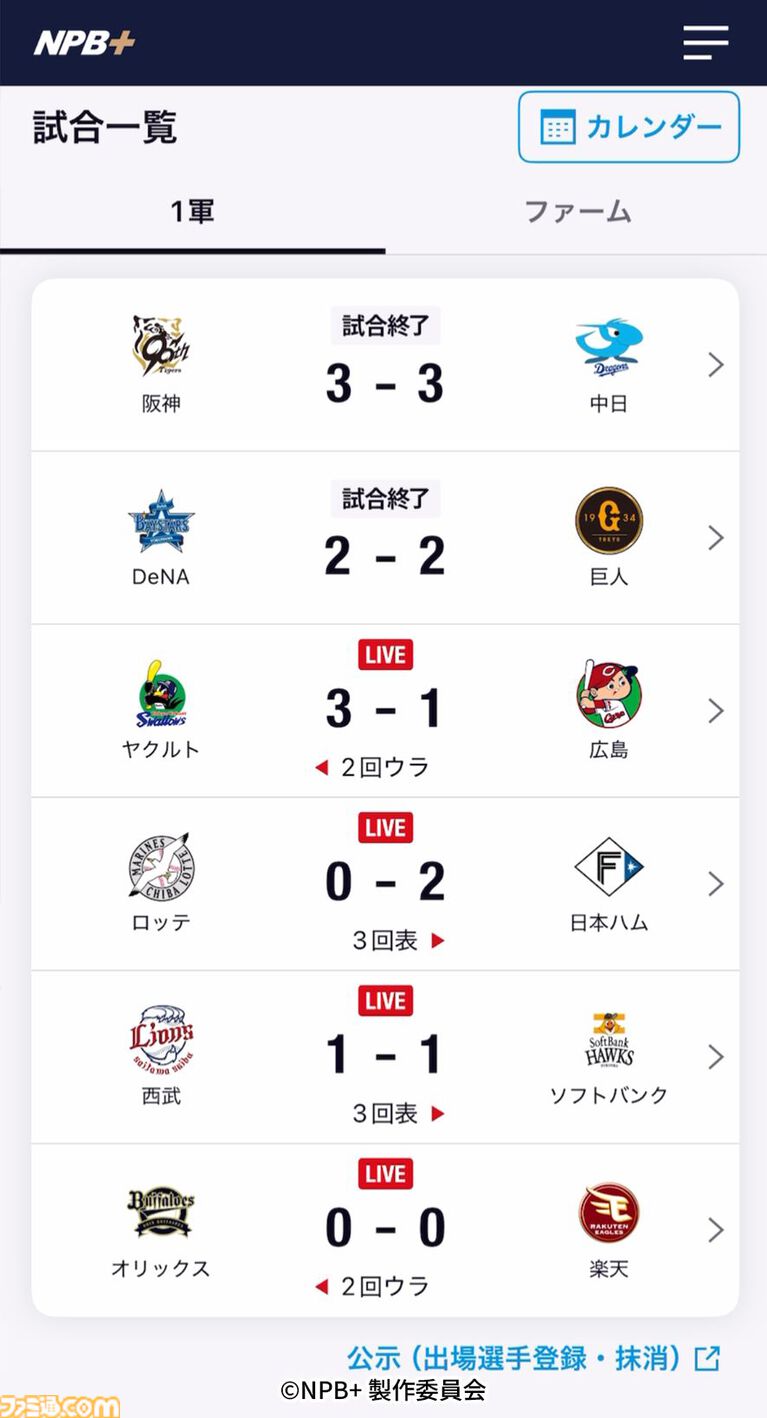The image size is (767, 1418).
Task: Open the DeNA vs 巨人 game
Action: click(x=385, y=539)
